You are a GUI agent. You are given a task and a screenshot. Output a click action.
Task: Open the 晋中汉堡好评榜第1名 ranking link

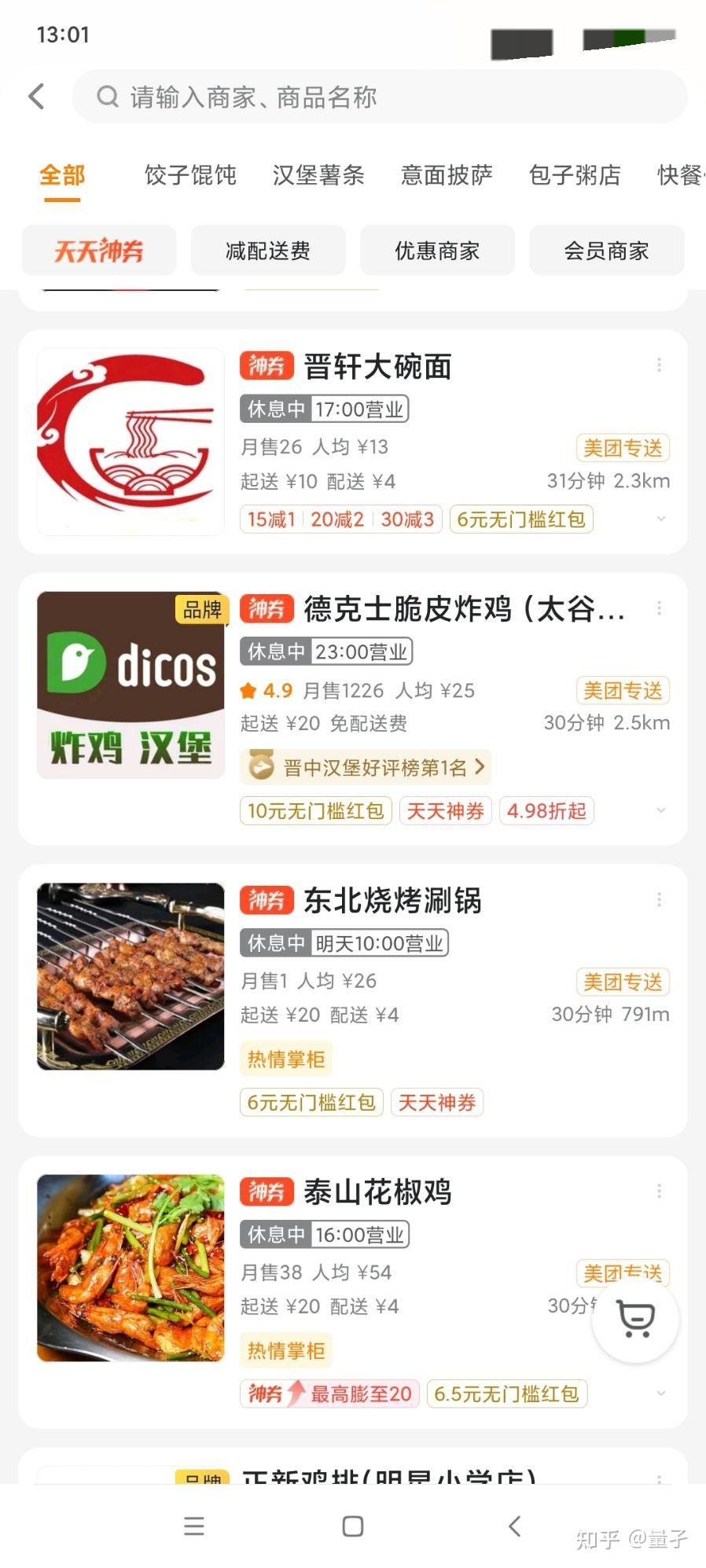(x=366, y=767)
